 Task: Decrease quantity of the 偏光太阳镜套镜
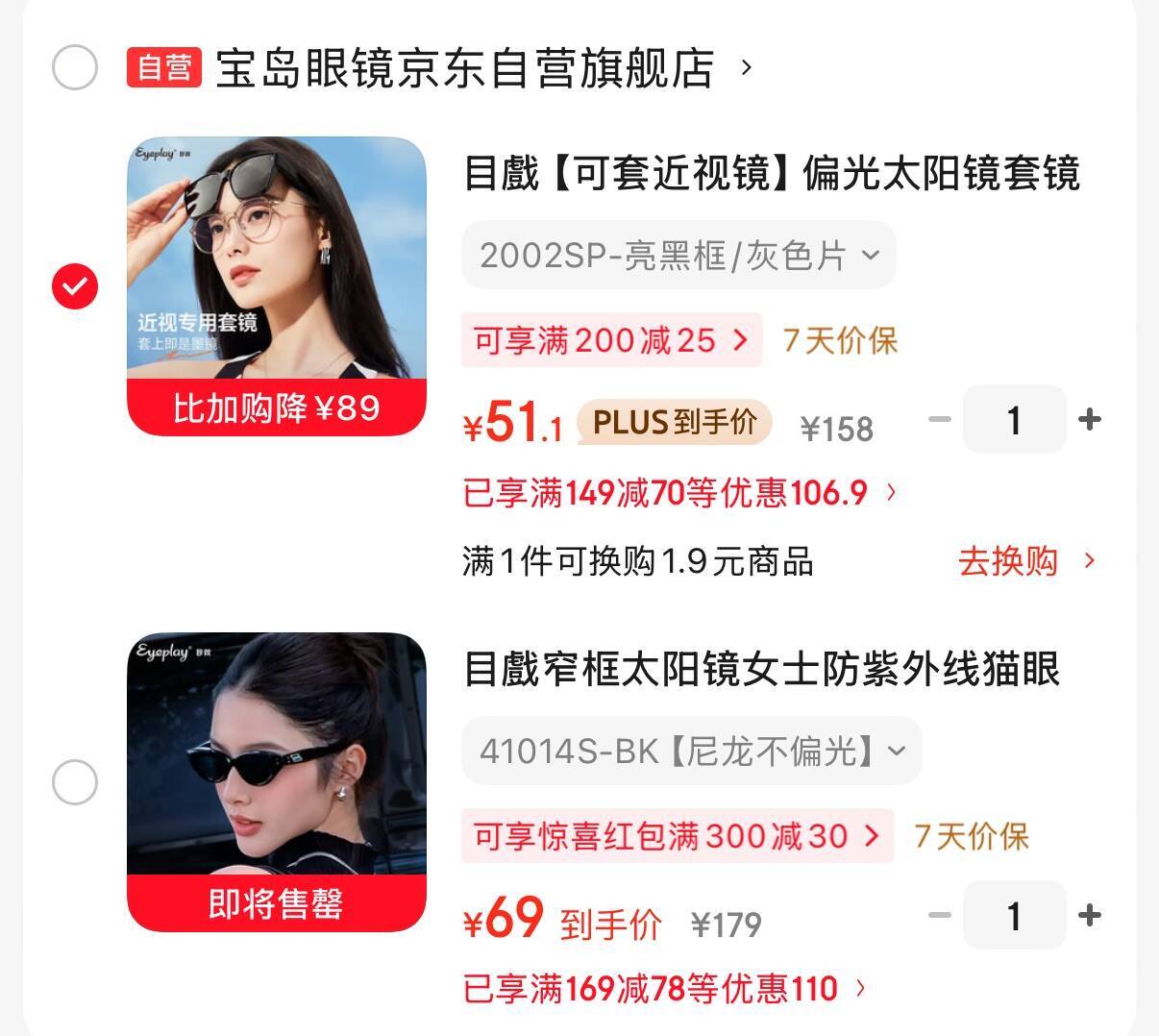940,420
